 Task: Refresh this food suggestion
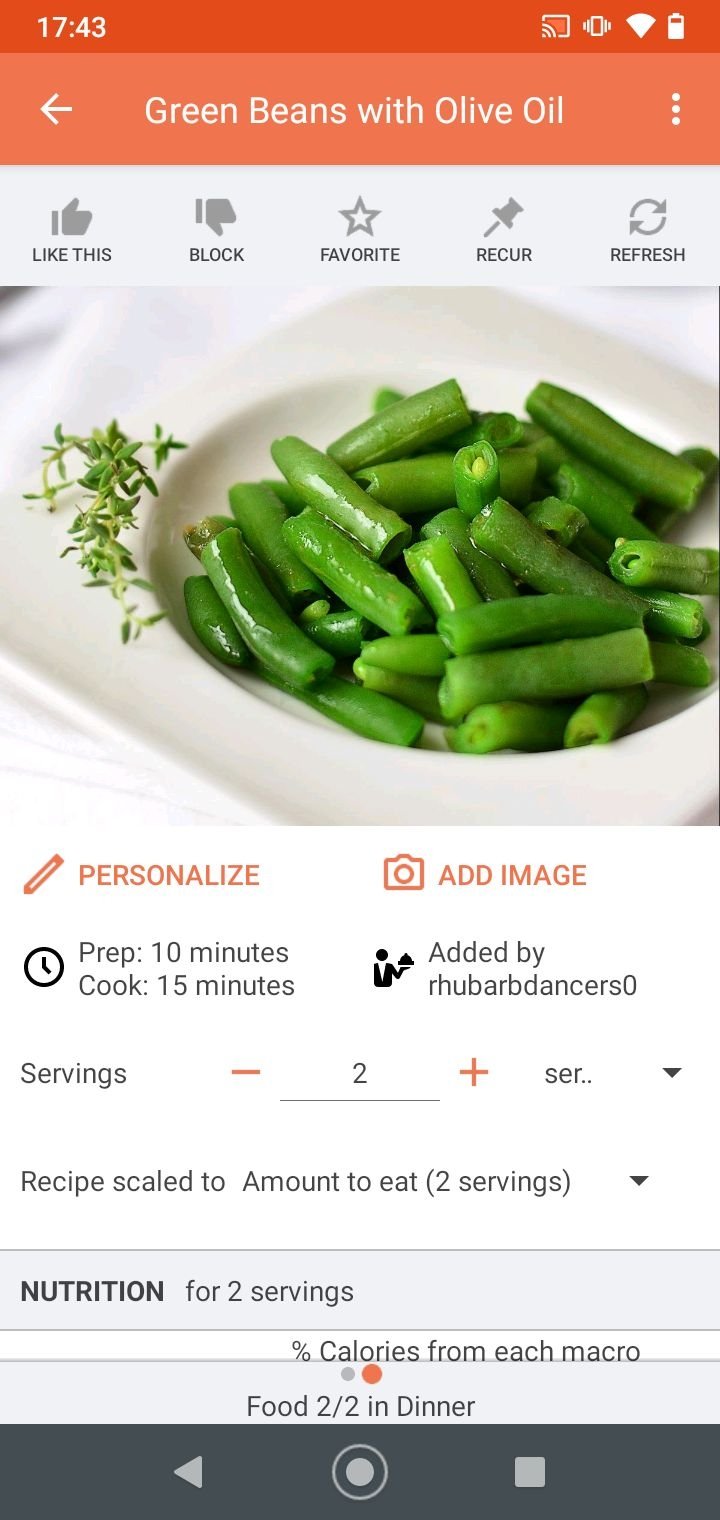[x=648, y=231]
